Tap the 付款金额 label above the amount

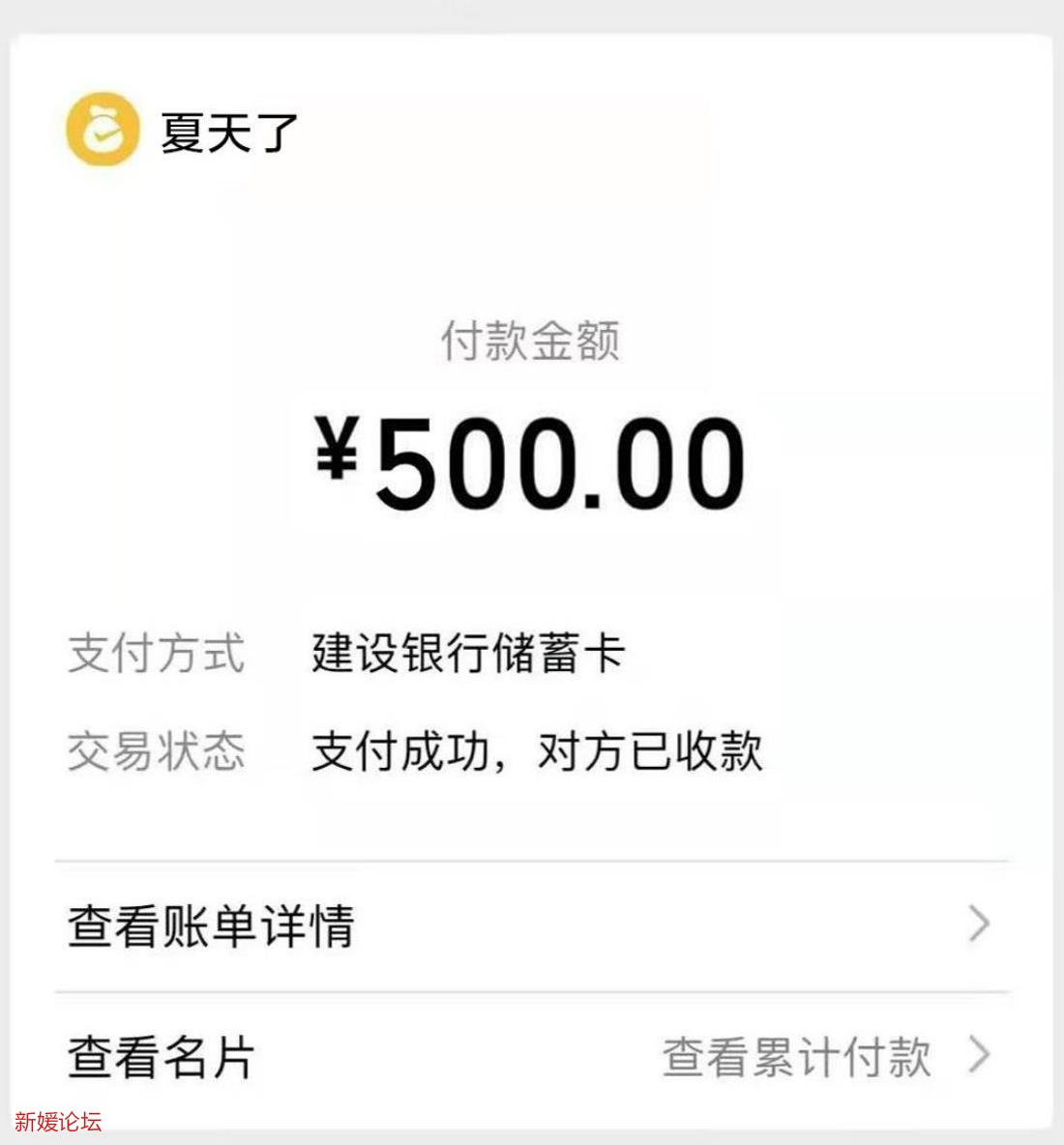[x=531, y=343]
